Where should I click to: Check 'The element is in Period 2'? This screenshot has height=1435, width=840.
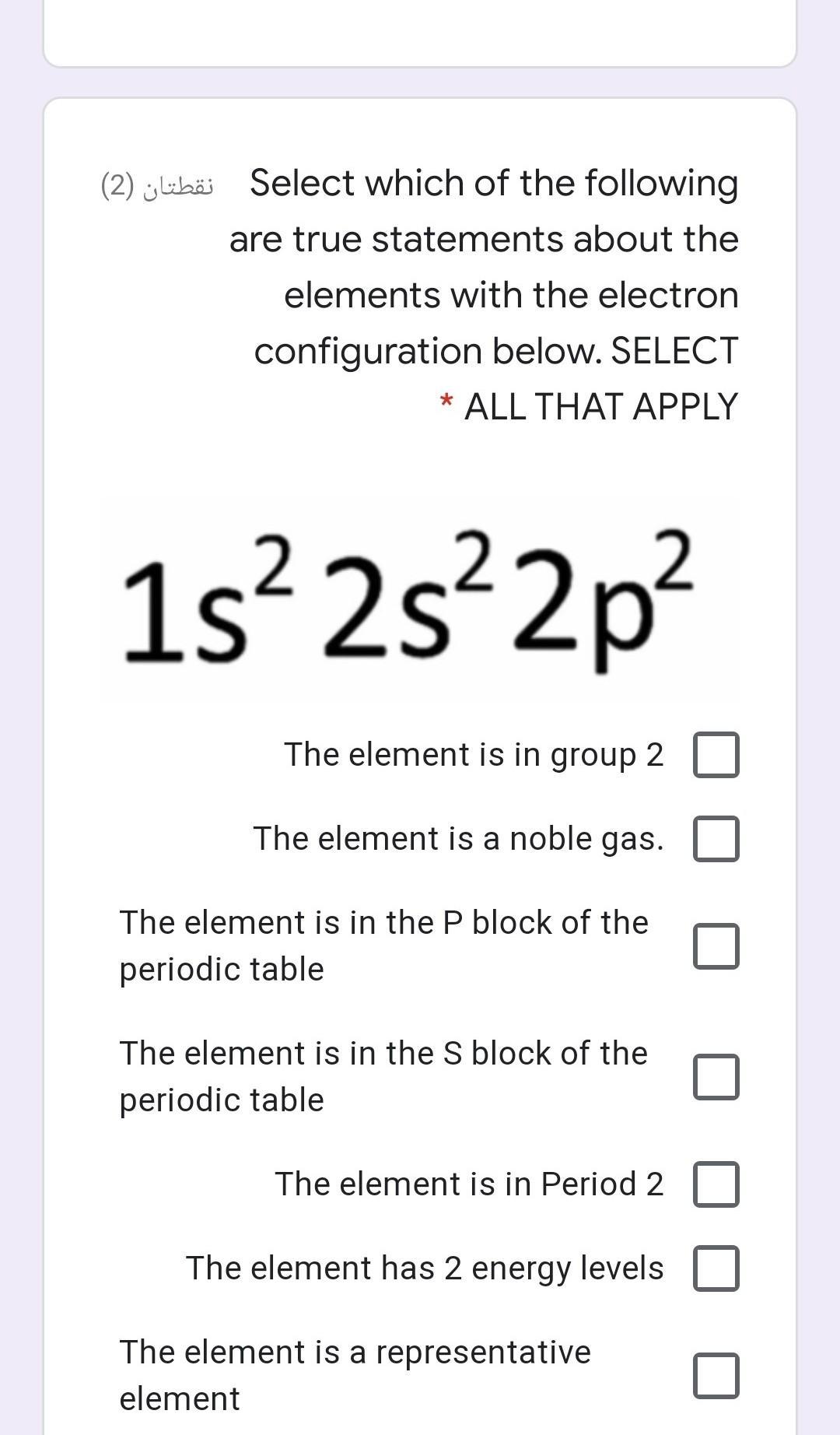pyautogui.click(x=716, y=1184)
